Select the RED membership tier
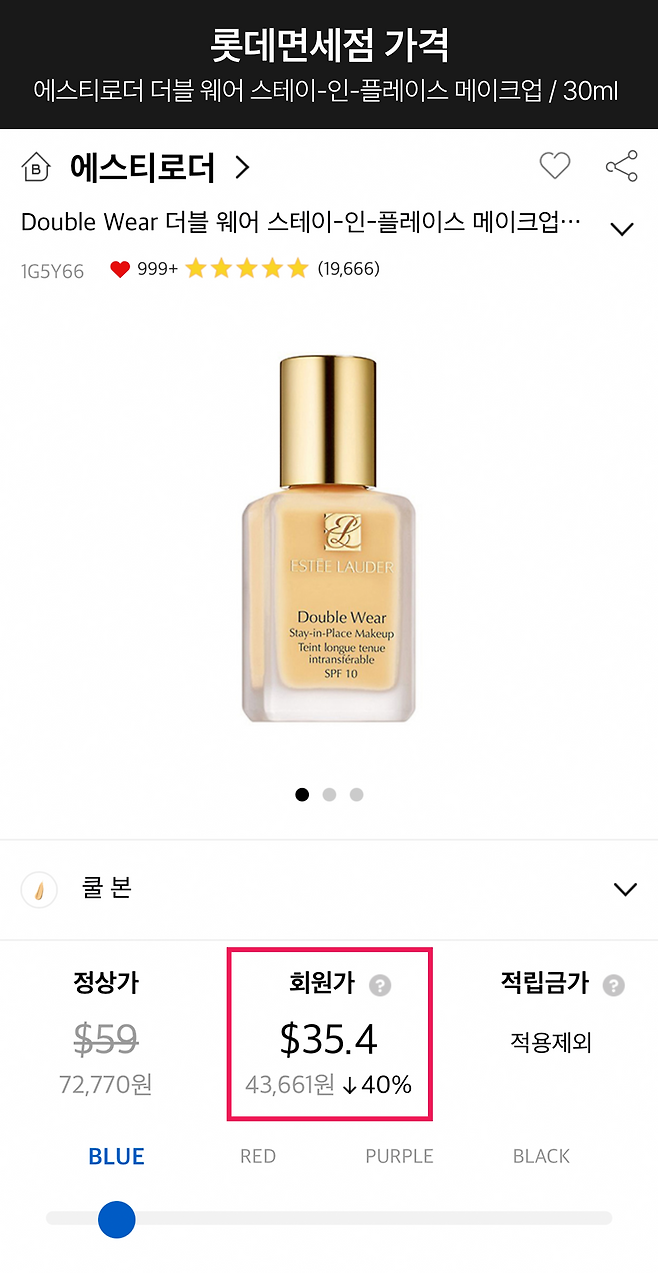Viewport: 658px width, 1273px height. click(257, 1157)
